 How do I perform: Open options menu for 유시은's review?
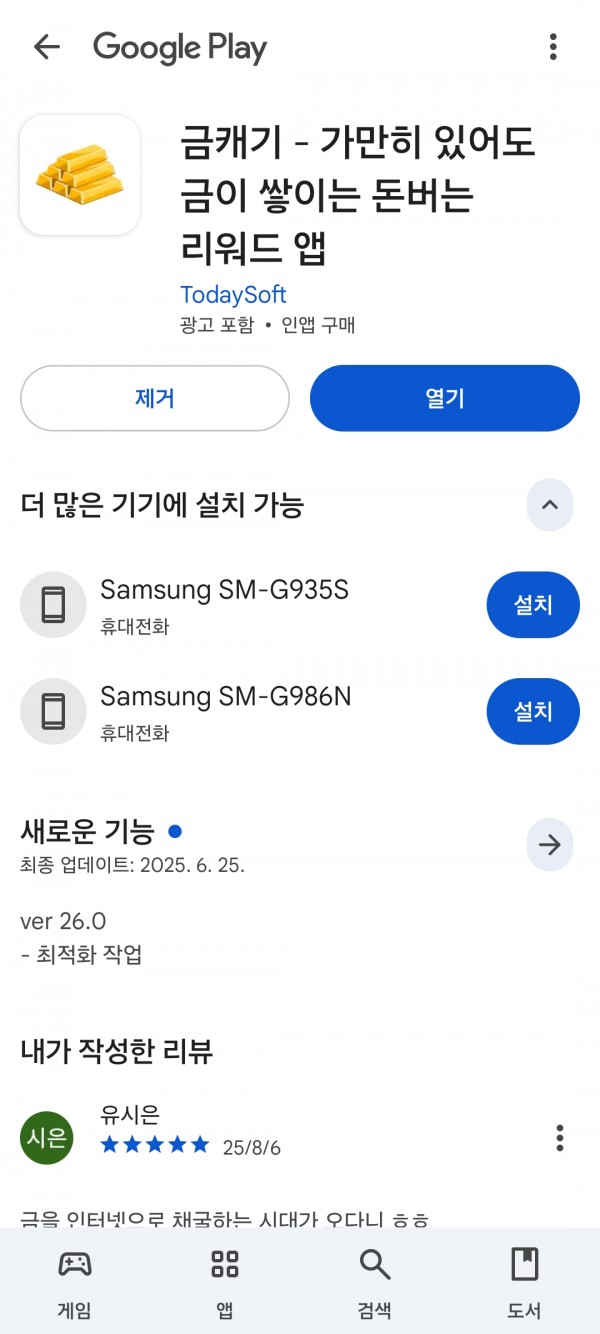tap(560, 1137)
